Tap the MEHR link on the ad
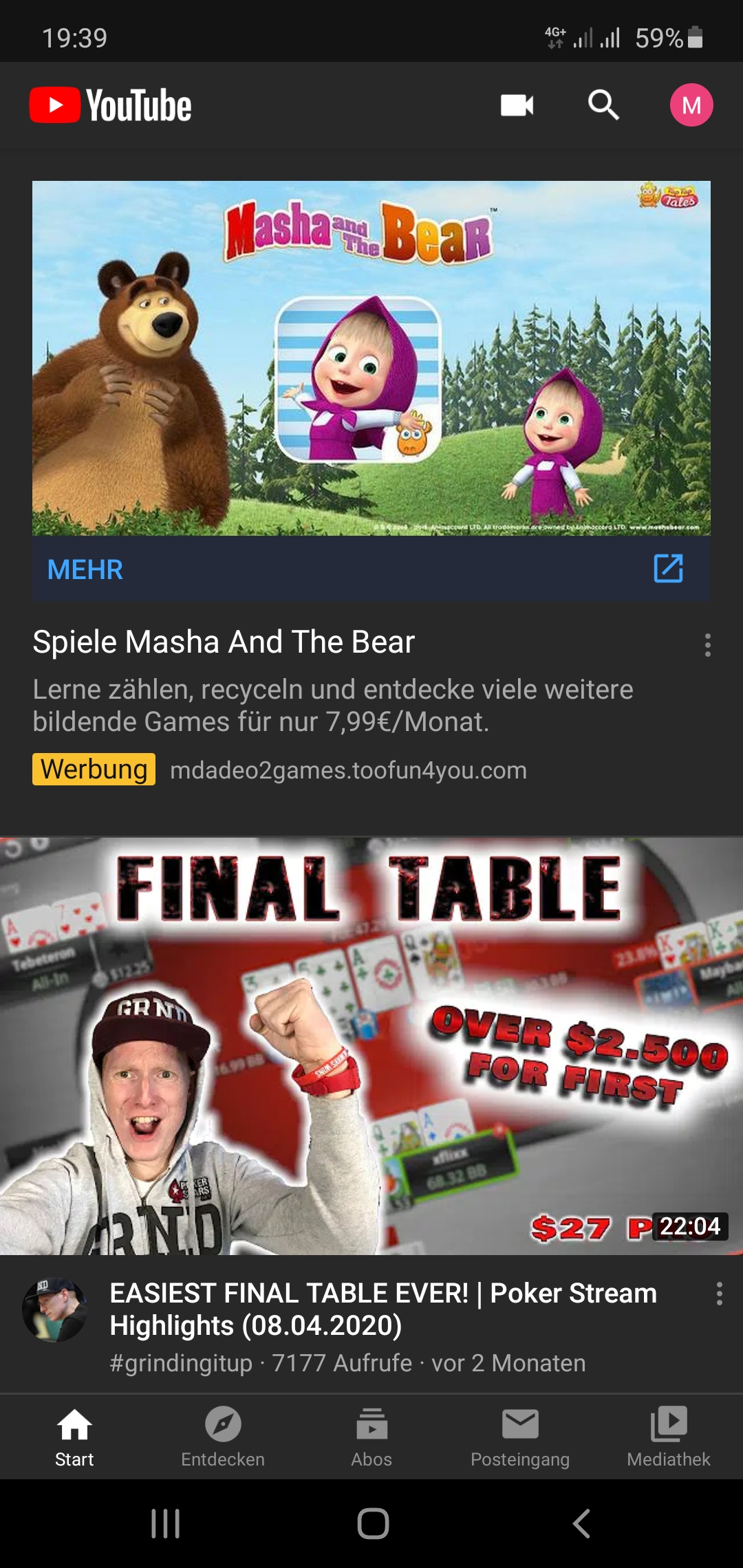743x1568 pixels. [x=85, y=569]
